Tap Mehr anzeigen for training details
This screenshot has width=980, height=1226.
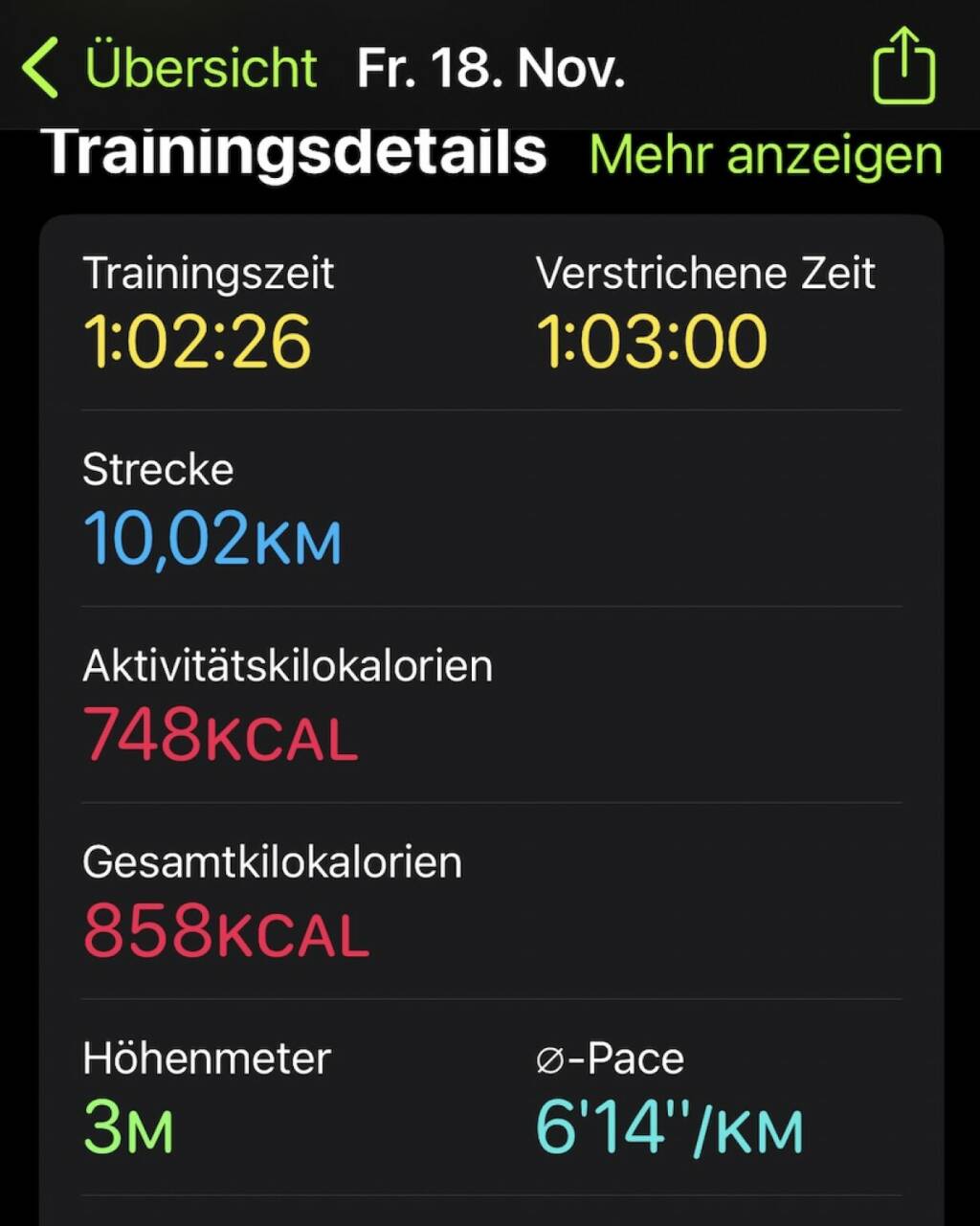(766, 154)
